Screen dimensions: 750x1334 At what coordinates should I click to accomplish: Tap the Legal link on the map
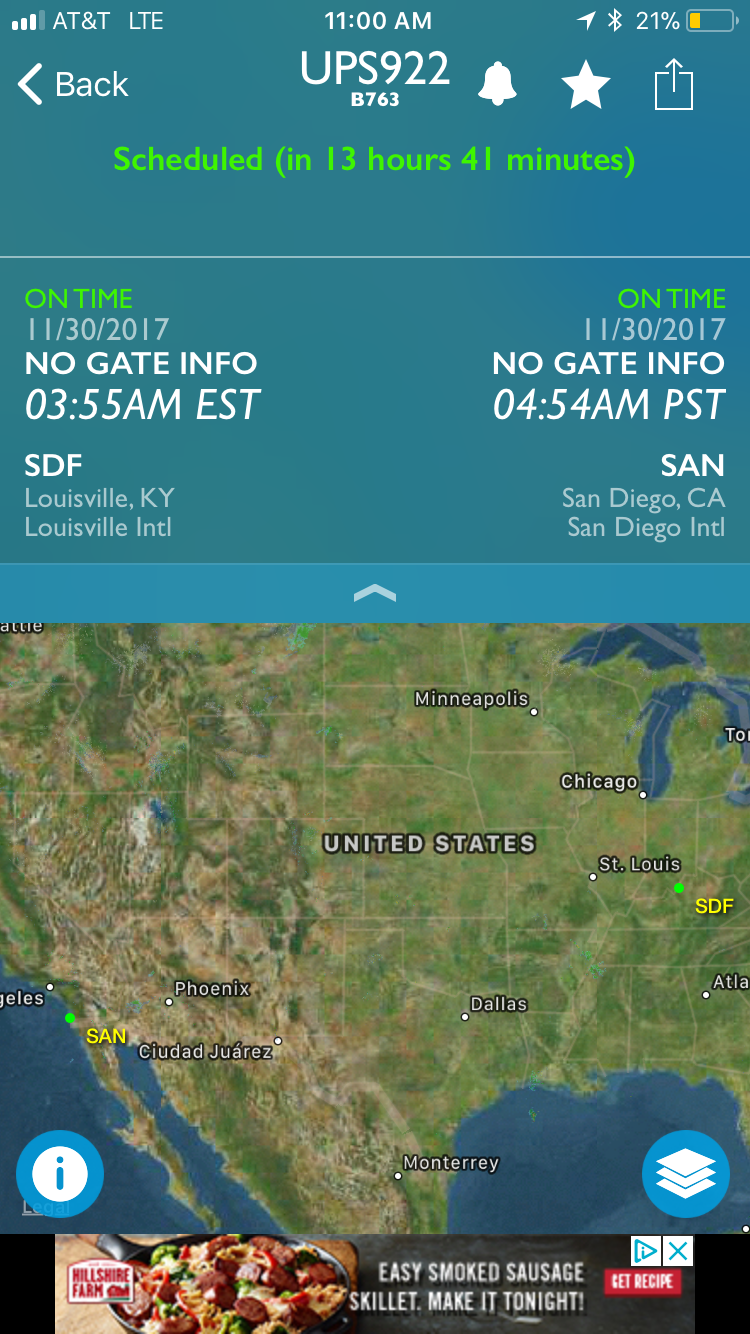tap(47, 1208)
